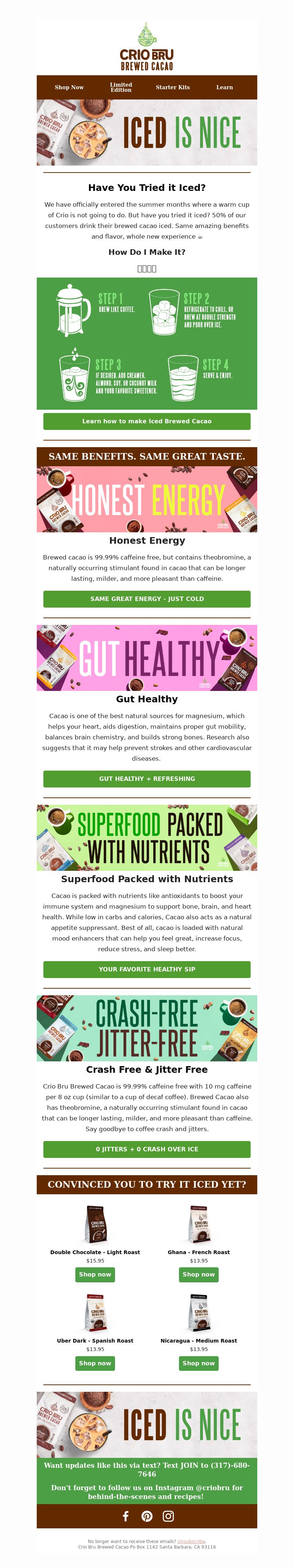Shop now for Uber Dark - Spanish Roast
The height and width of the screenshot is (1568, 294).
(x=95, y=1363)
